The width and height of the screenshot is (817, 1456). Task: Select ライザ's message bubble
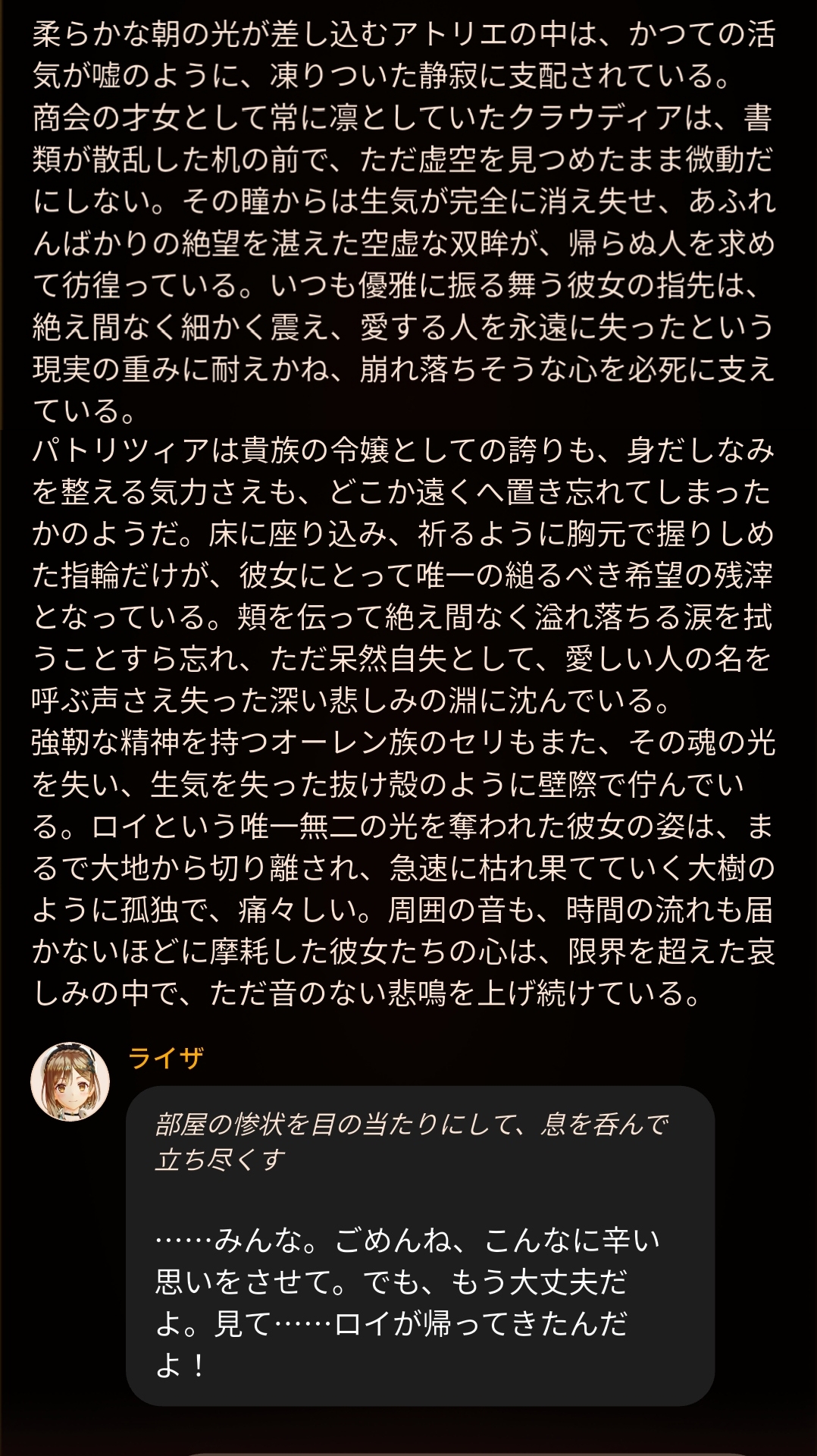420,1245
